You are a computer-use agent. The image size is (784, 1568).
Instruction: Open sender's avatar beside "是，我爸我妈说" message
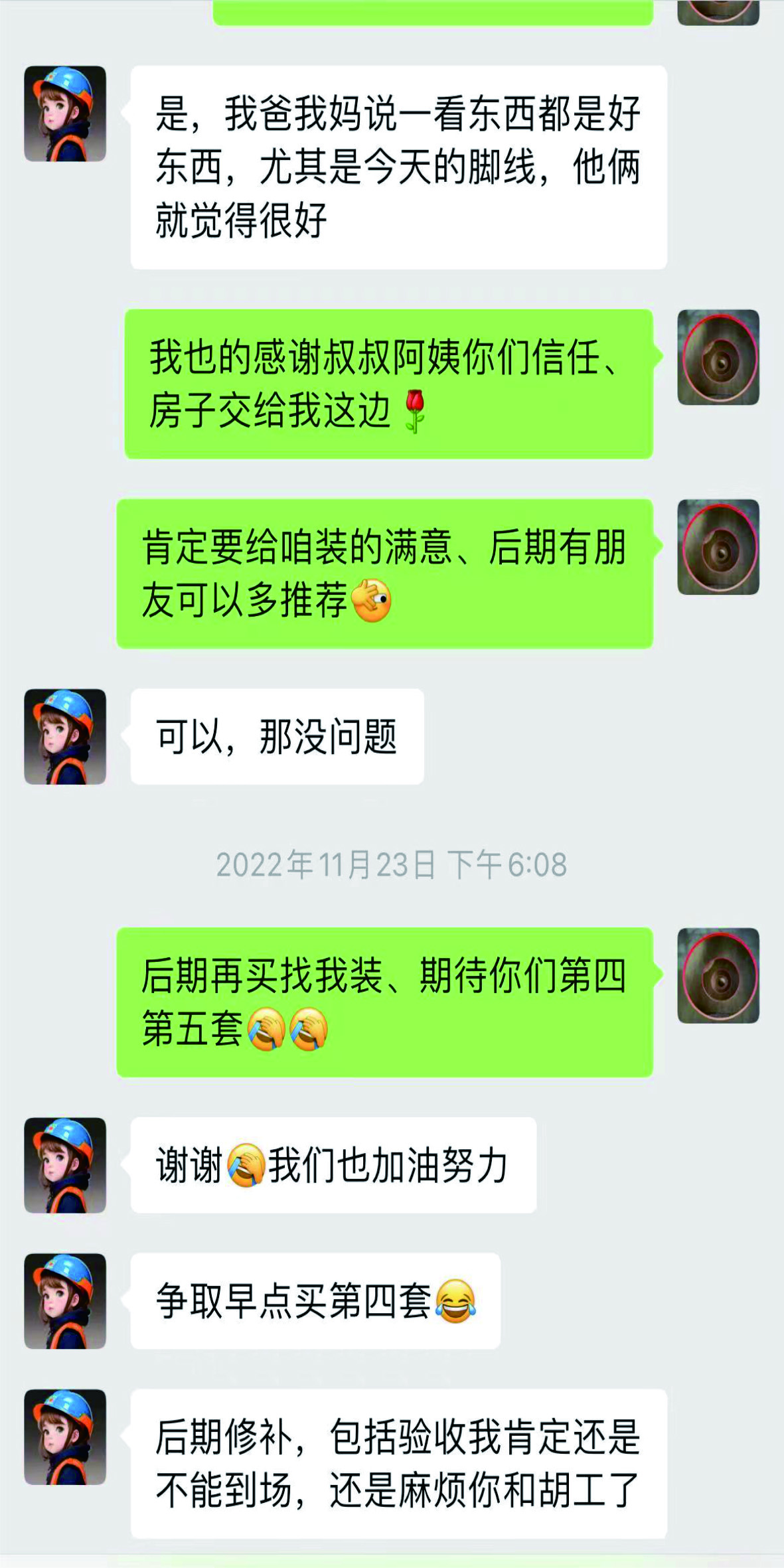click(65, 114)
